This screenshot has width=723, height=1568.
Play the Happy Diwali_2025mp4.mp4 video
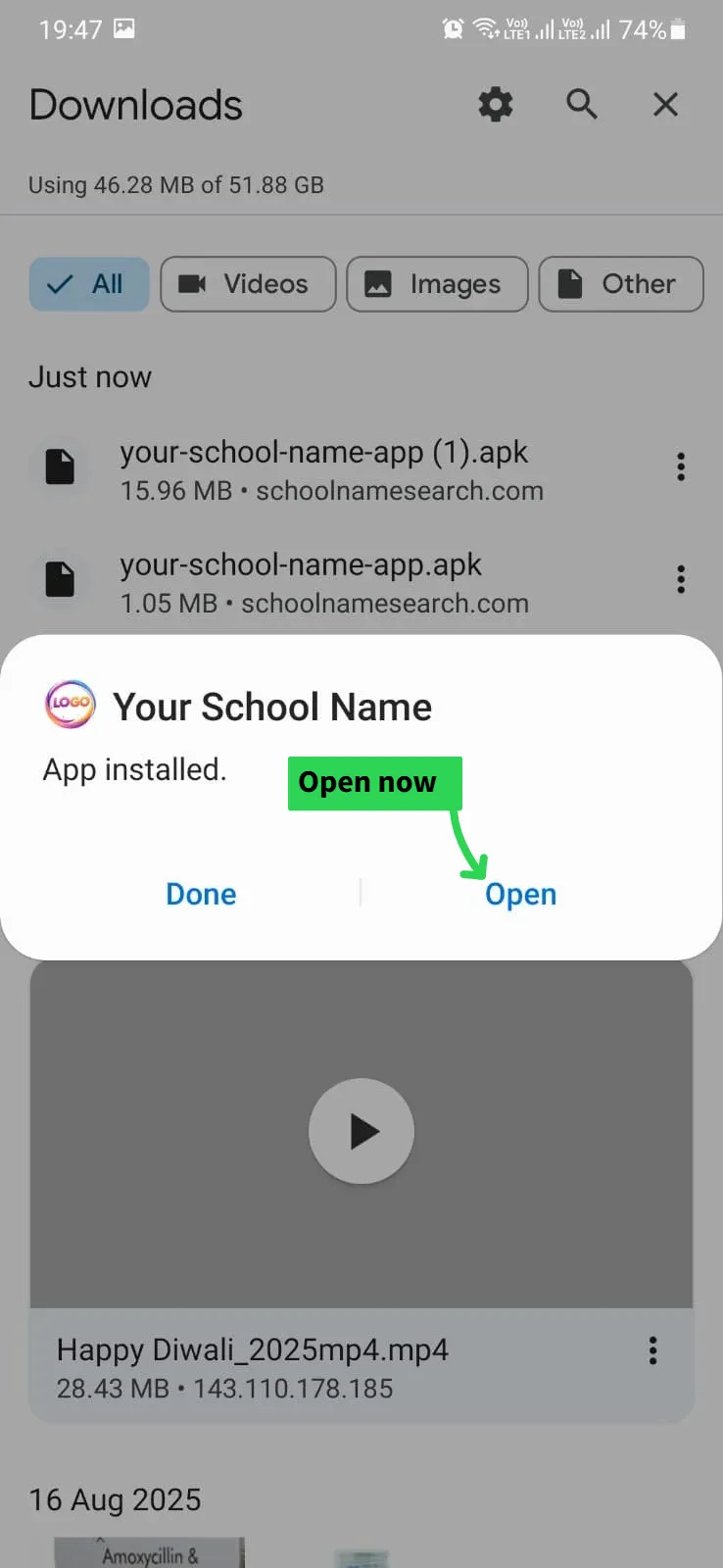coord(361,1131)
